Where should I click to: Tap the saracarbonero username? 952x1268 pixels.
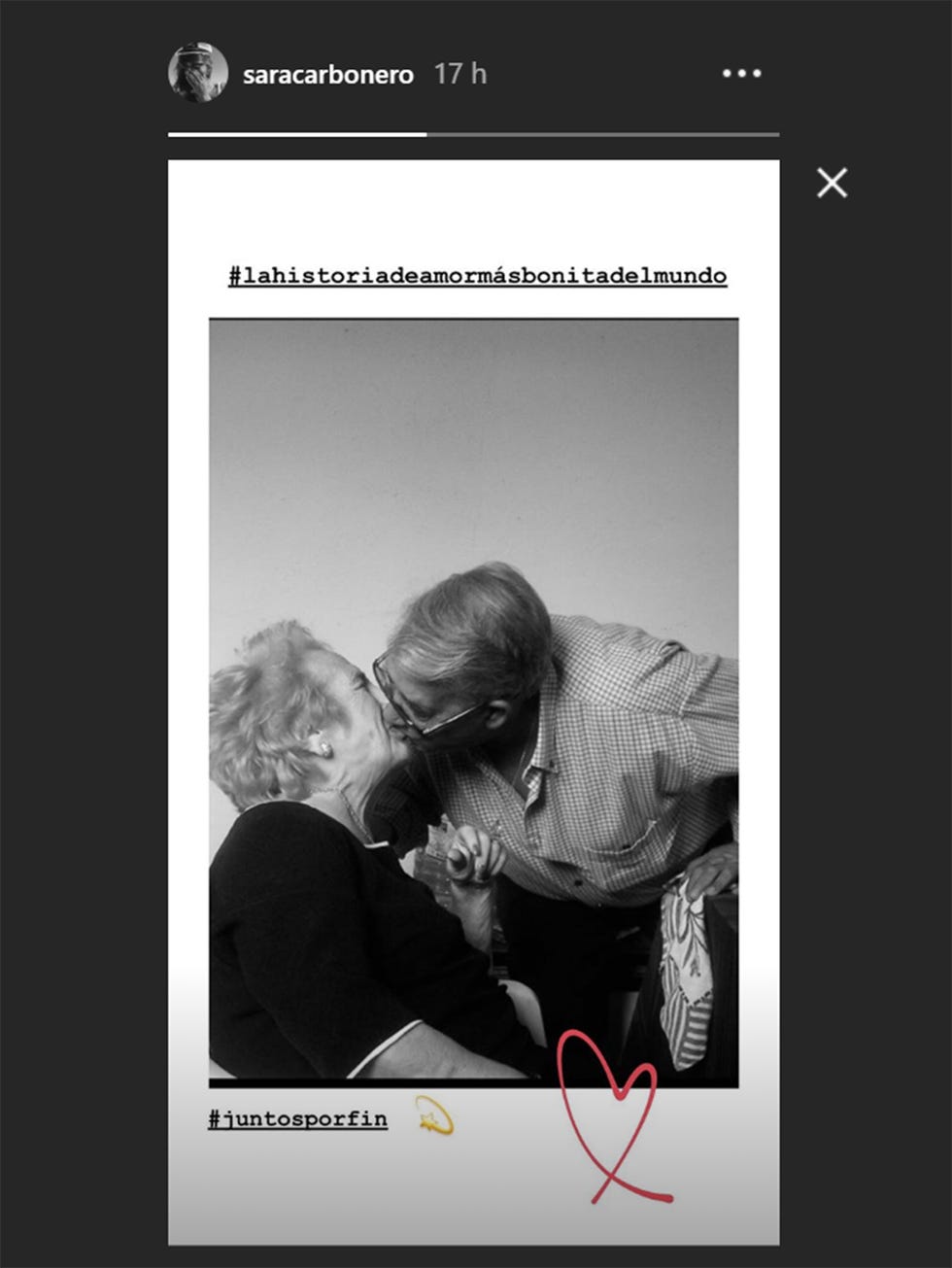point(328,75)
